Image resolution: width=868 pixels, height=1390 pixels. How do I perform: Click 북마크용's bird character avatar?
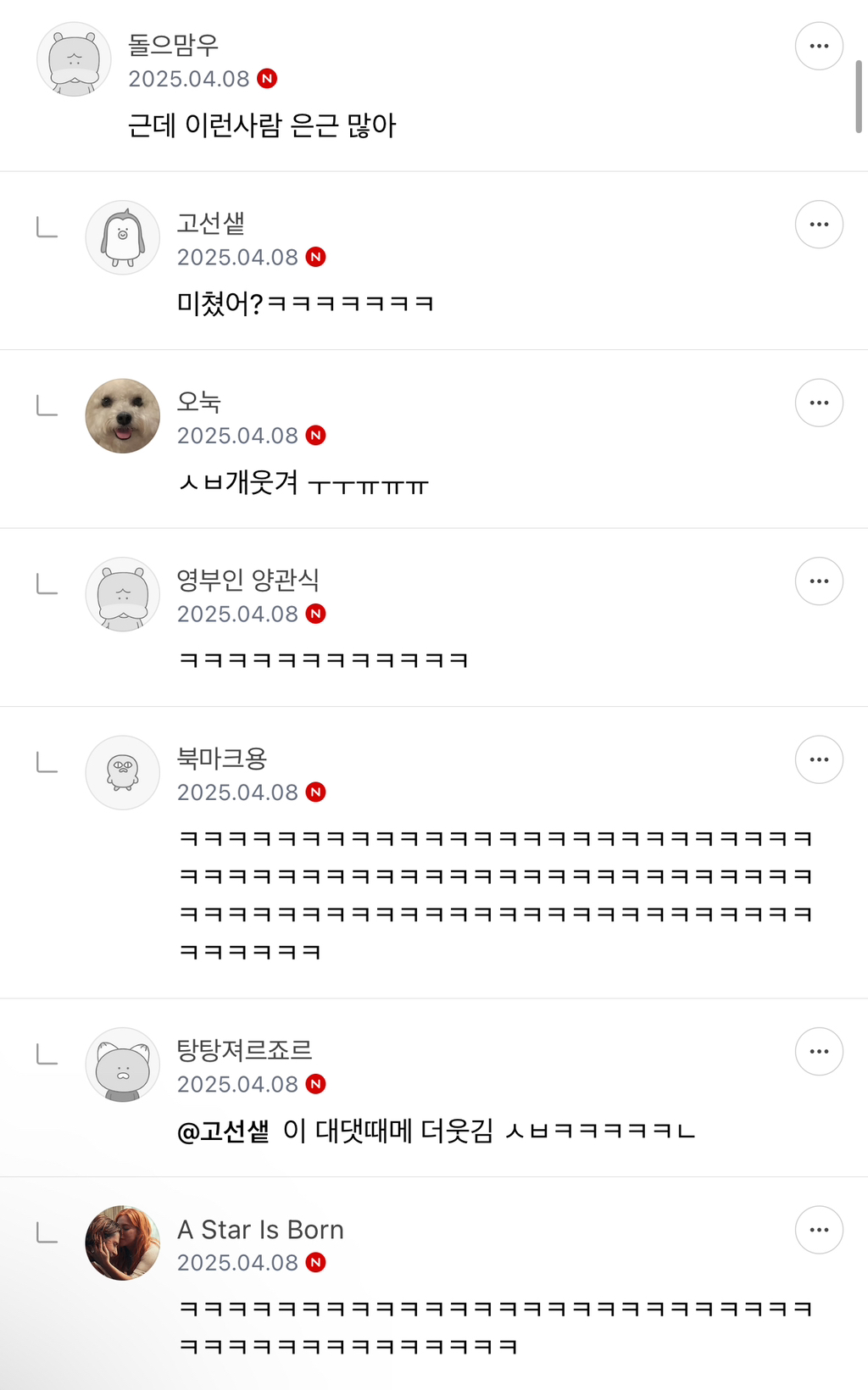tap(123, 772)
